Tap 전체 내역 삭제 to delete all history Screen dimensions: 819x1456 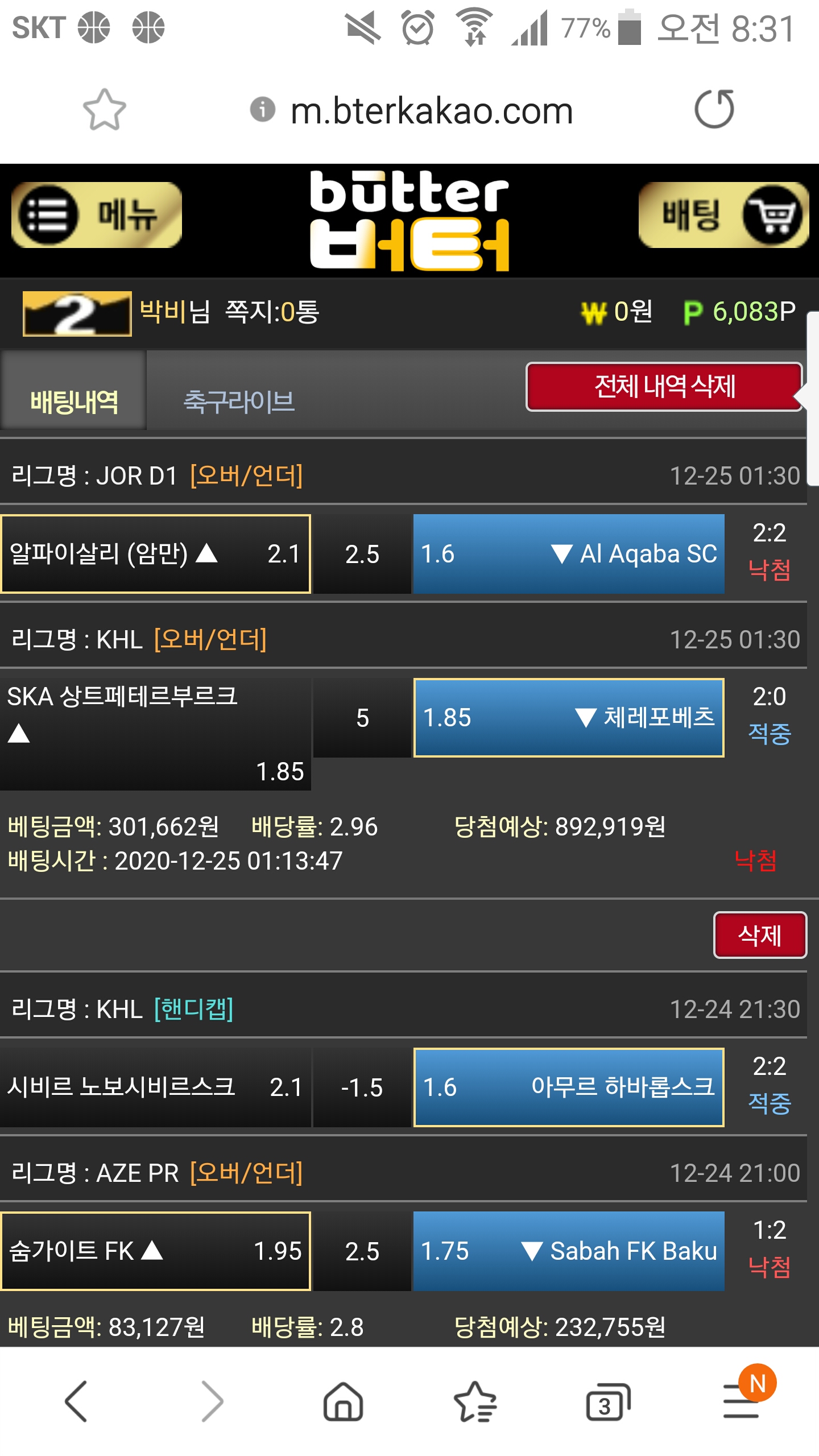point(664,387)
